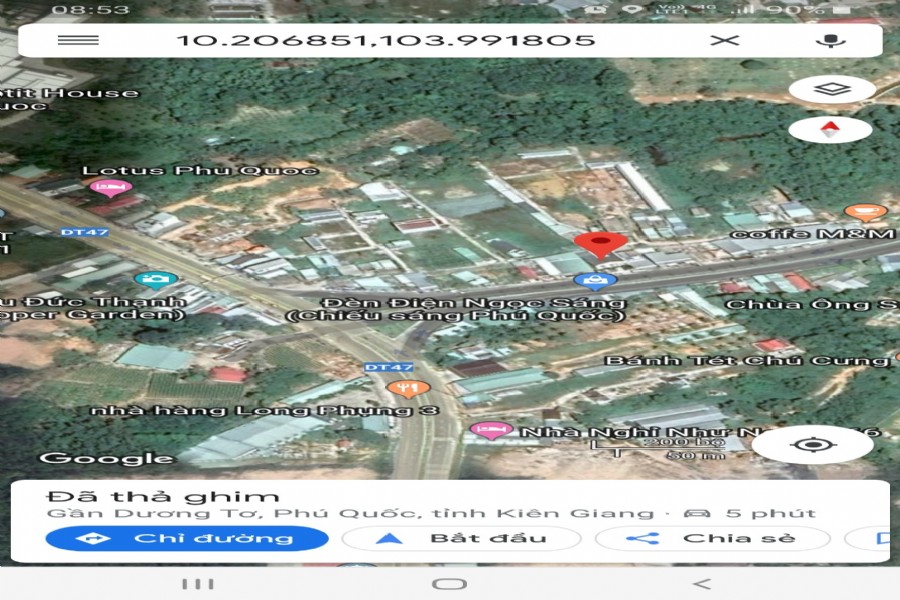The image size is (900, 600).
Task: Open the coffe M&M place marker
Action: [x=865, y=212]
